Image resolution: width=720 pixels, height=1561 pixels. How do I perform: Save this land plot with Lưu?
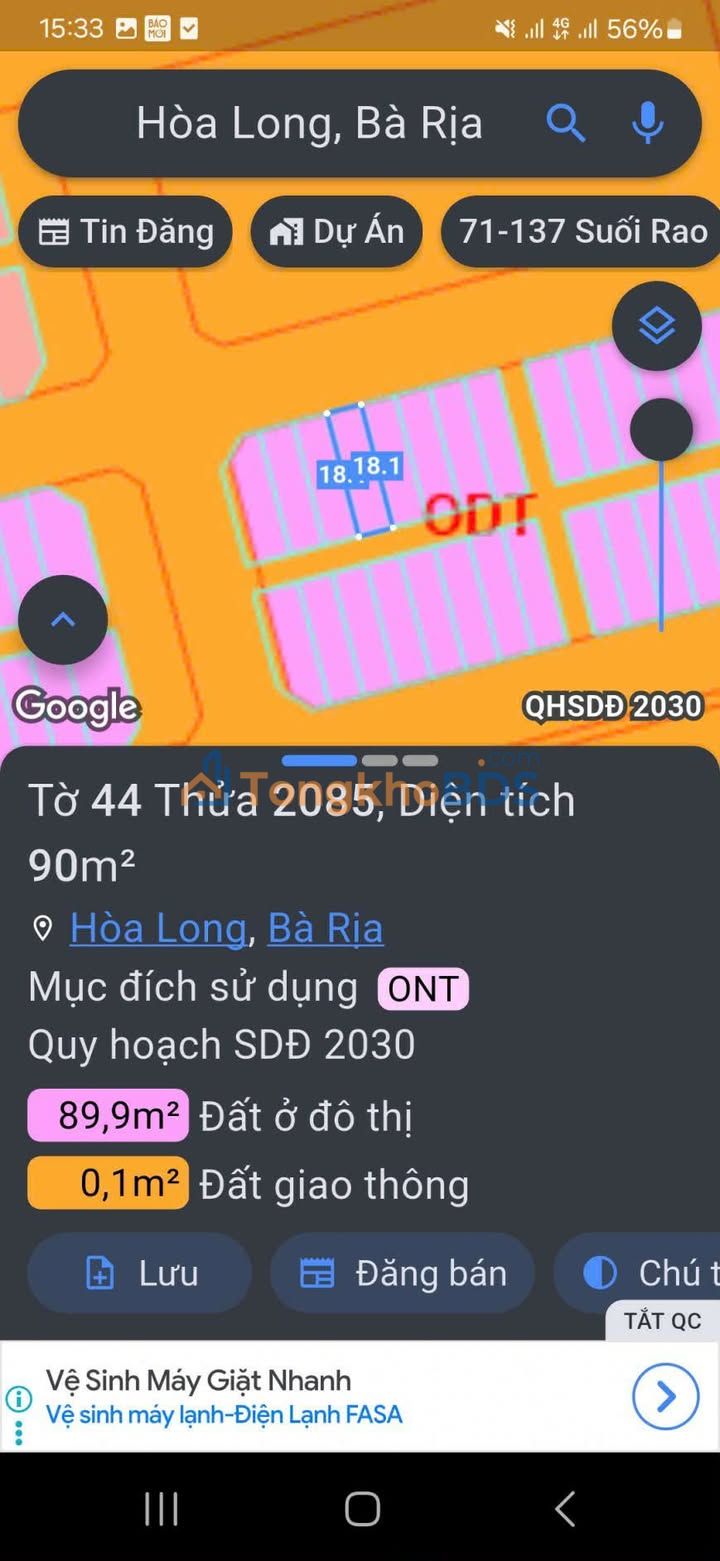[x=140, y=1273]
